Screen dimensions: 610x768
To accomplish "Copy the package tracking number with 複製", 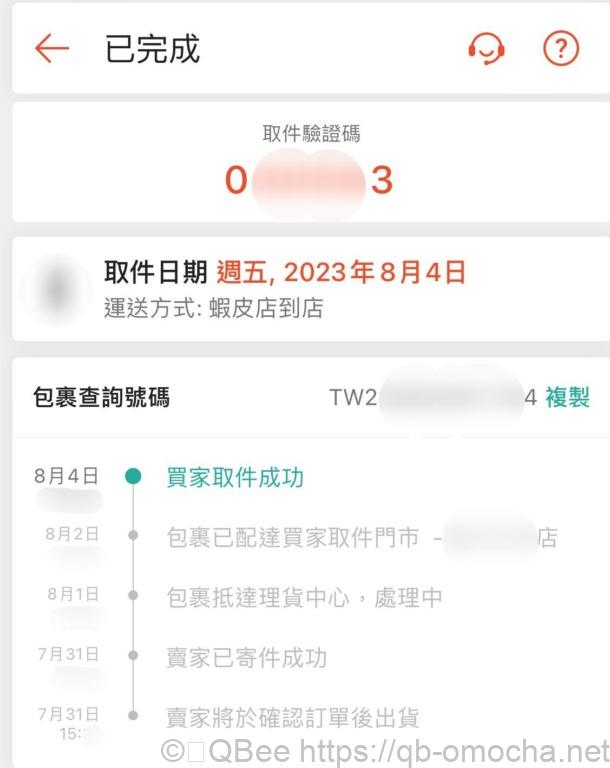I will pyautogui.click(x=567, y=398).
